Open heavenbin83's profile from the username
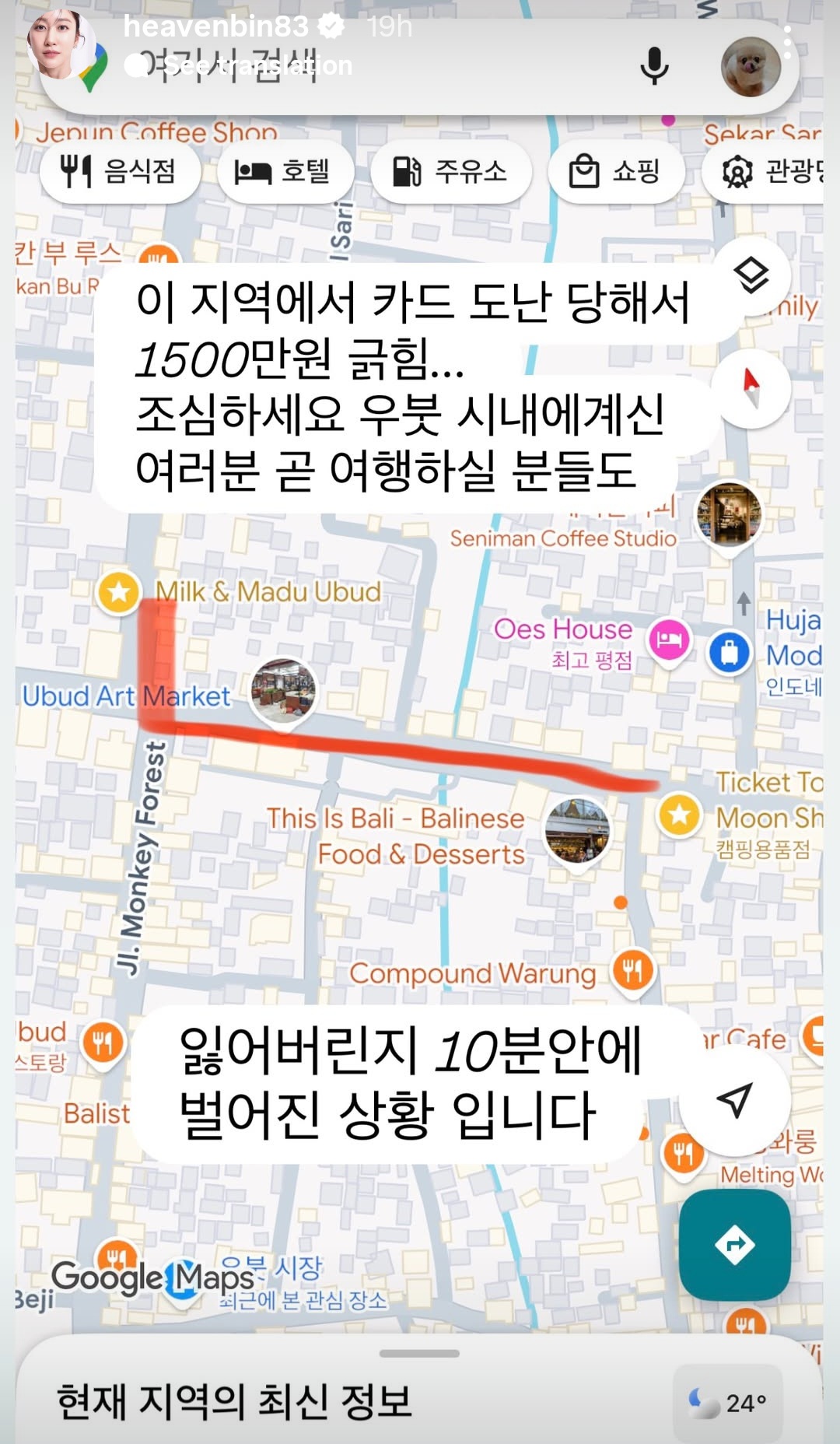Viewport: 840px width, 1444px height. 215,26
